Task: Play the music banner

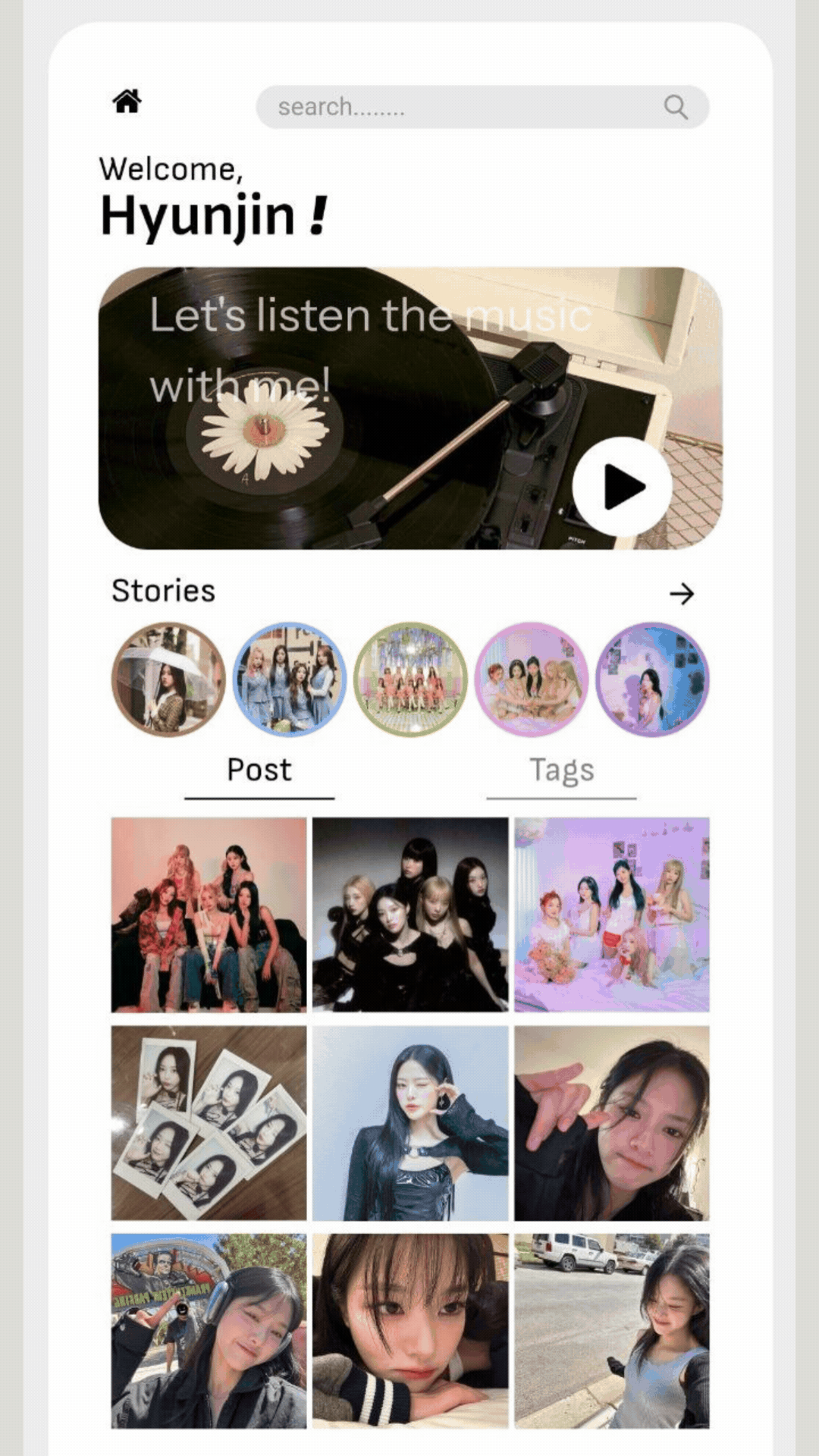Action: pos(622,487)
